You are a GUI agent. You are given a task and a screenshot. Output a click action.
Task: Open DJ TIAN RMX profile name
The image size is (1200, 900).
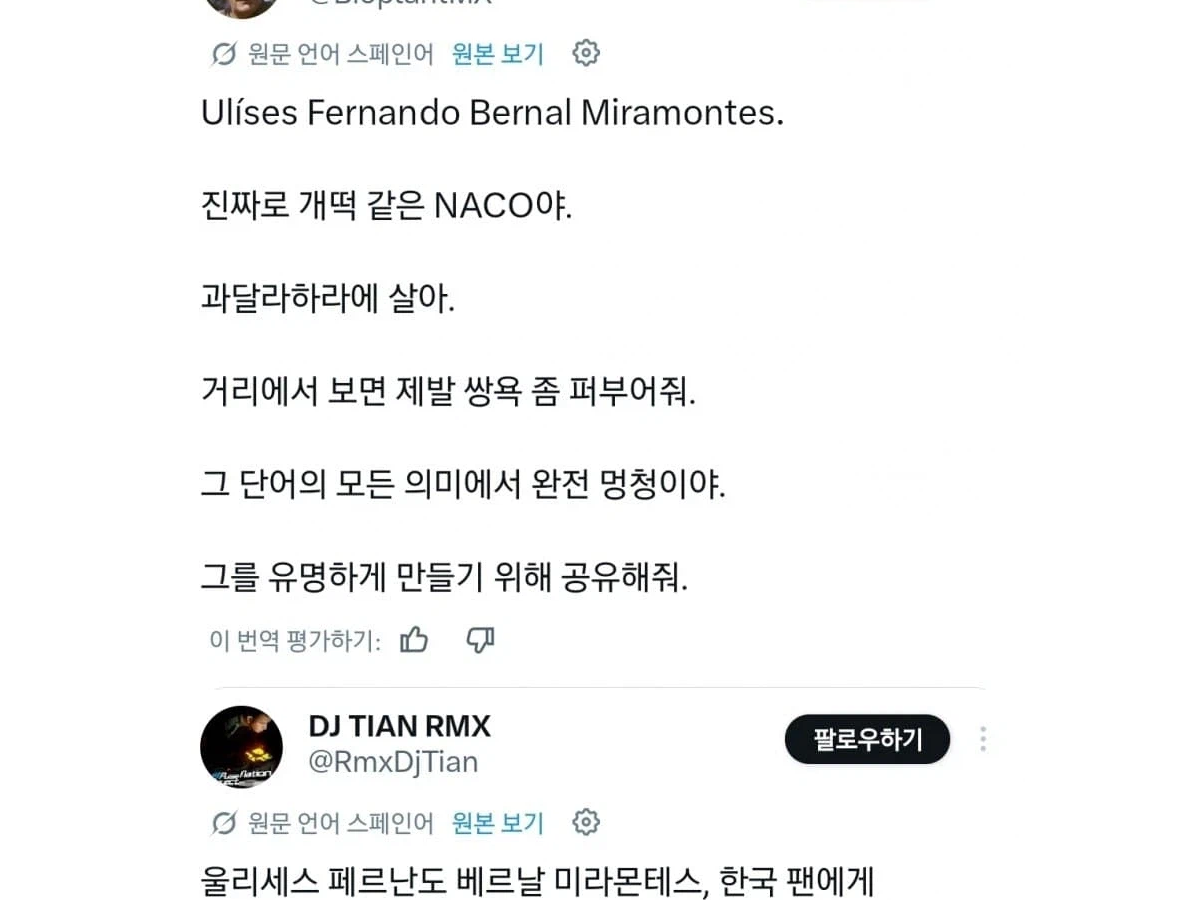(x=399, y=726)
